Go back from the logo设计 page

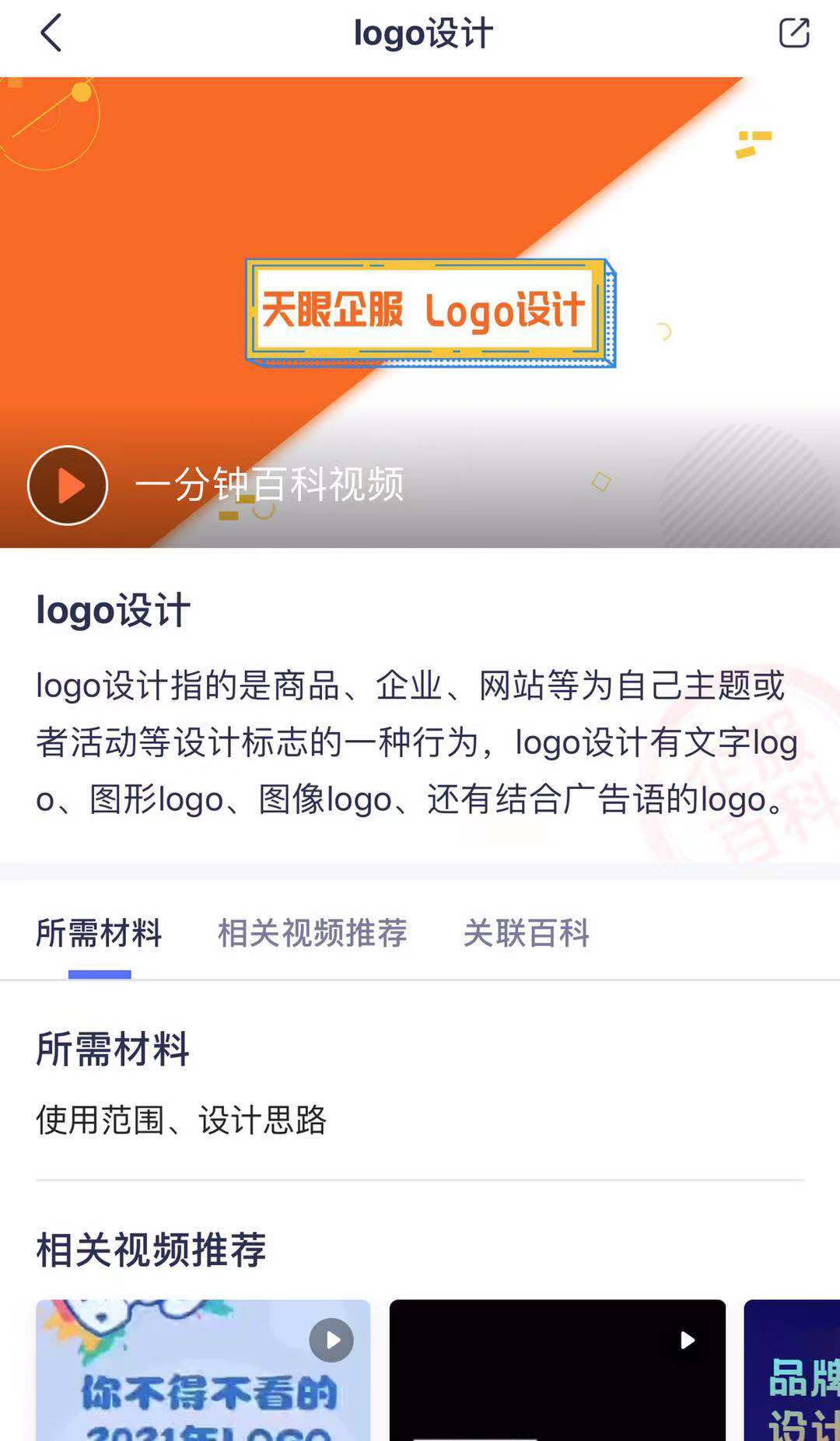(51, 34)
